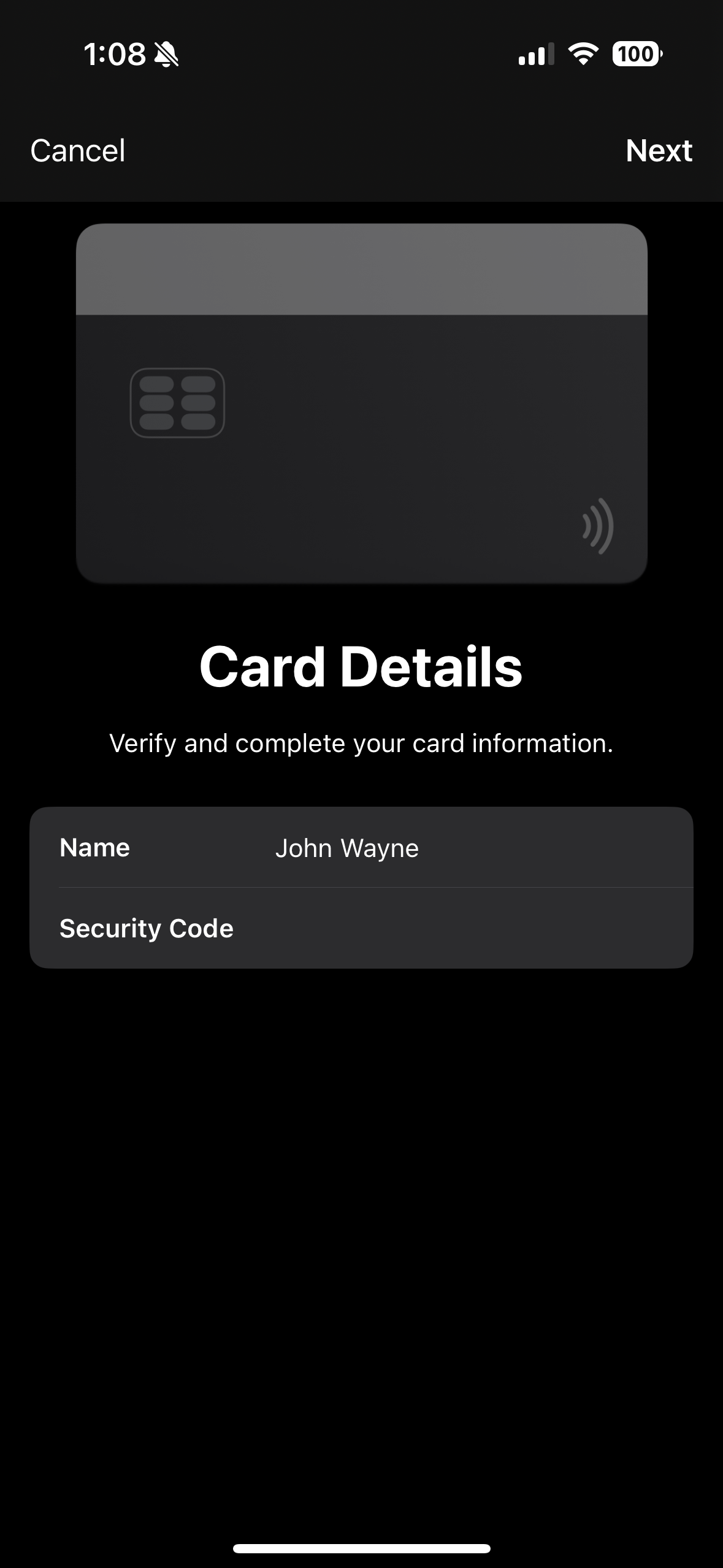The image size is (723, 1568).
Task: Edit the Name field showing John Wayne
Action: click(x=347, y=848)
